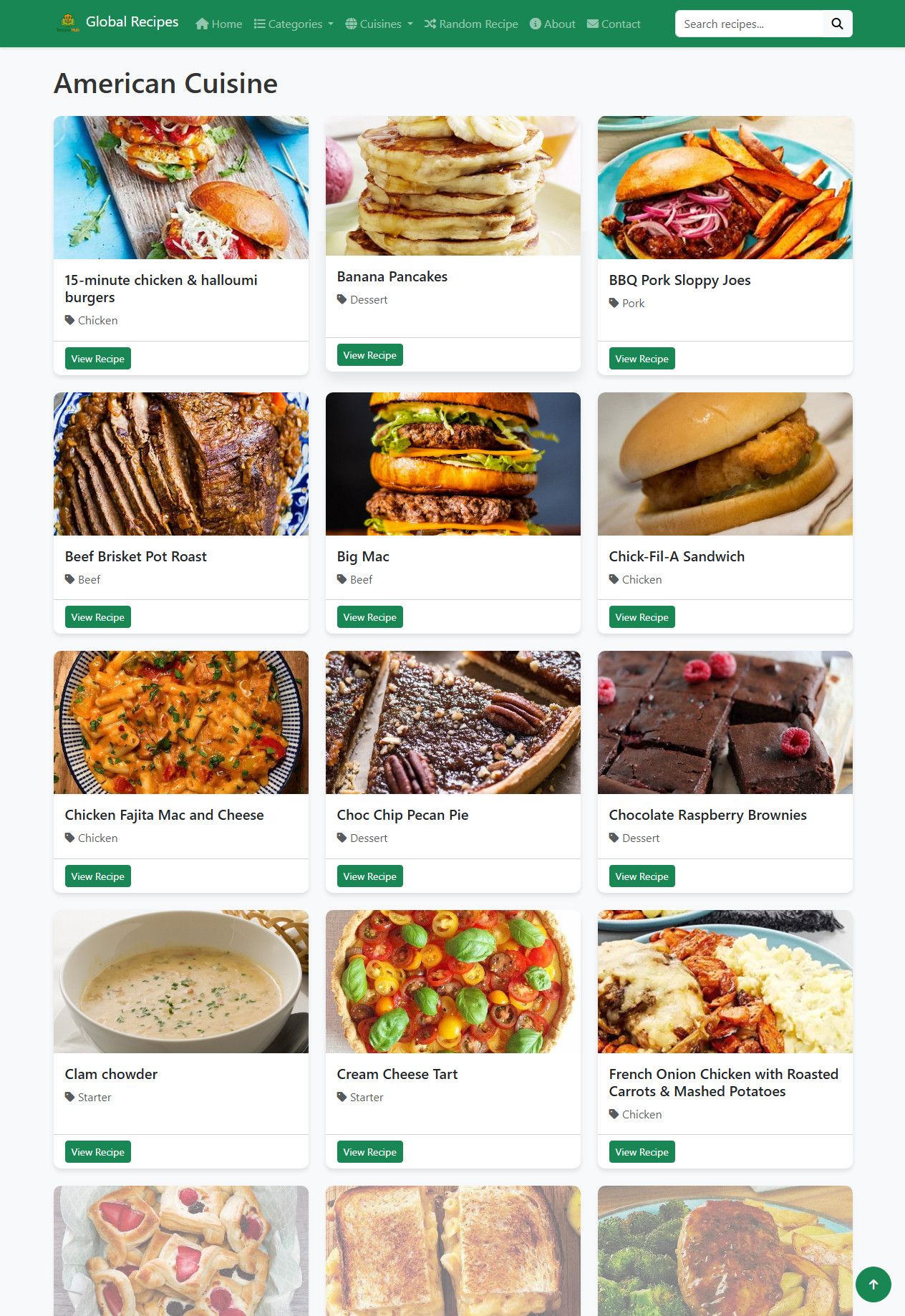This screenshot has width=905, height=1316.
Task: Open the About page
Action: coord(552,24)
